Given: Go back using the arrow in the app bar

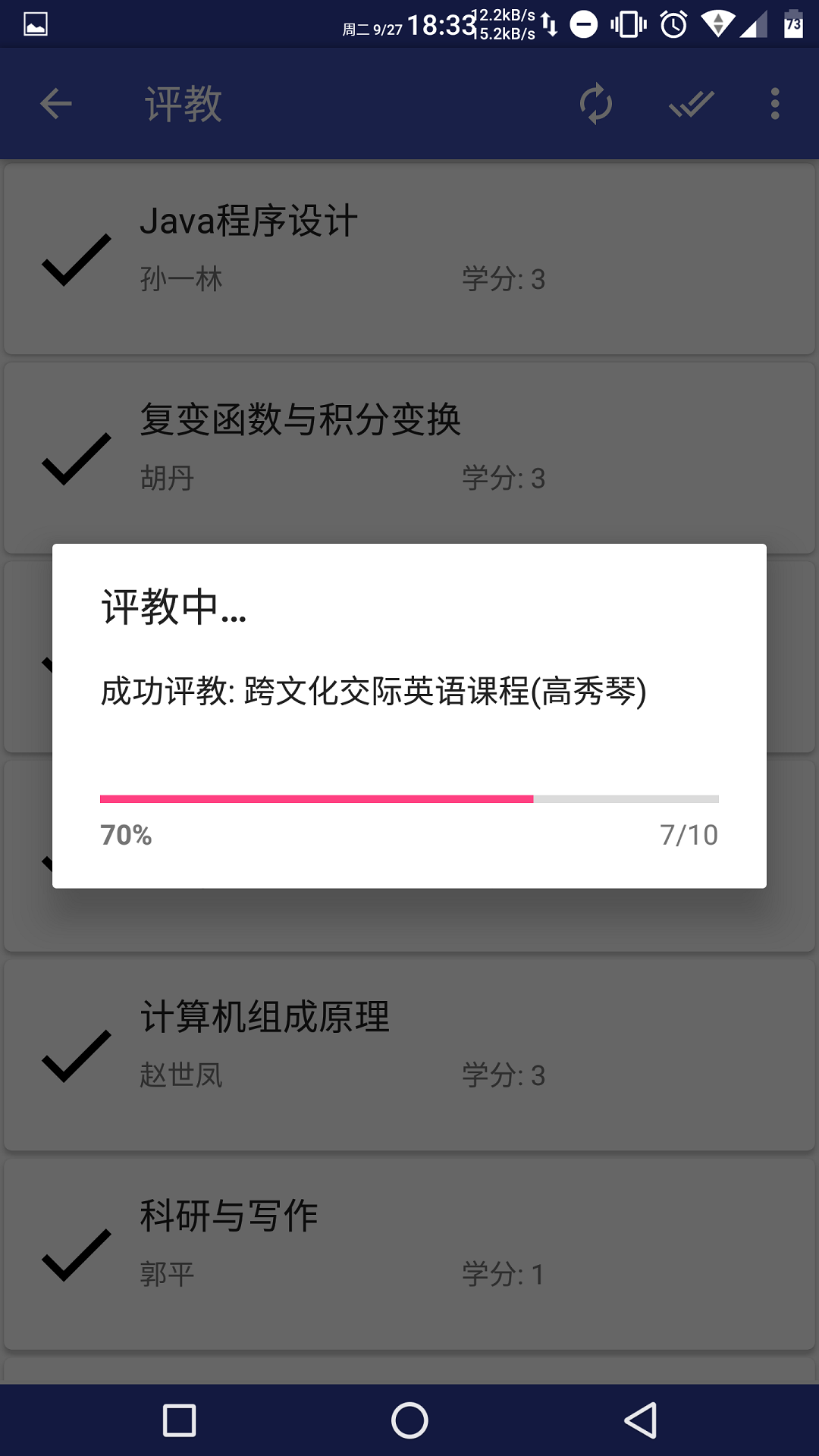Looking at the screenshot, I should pos(56,104).
